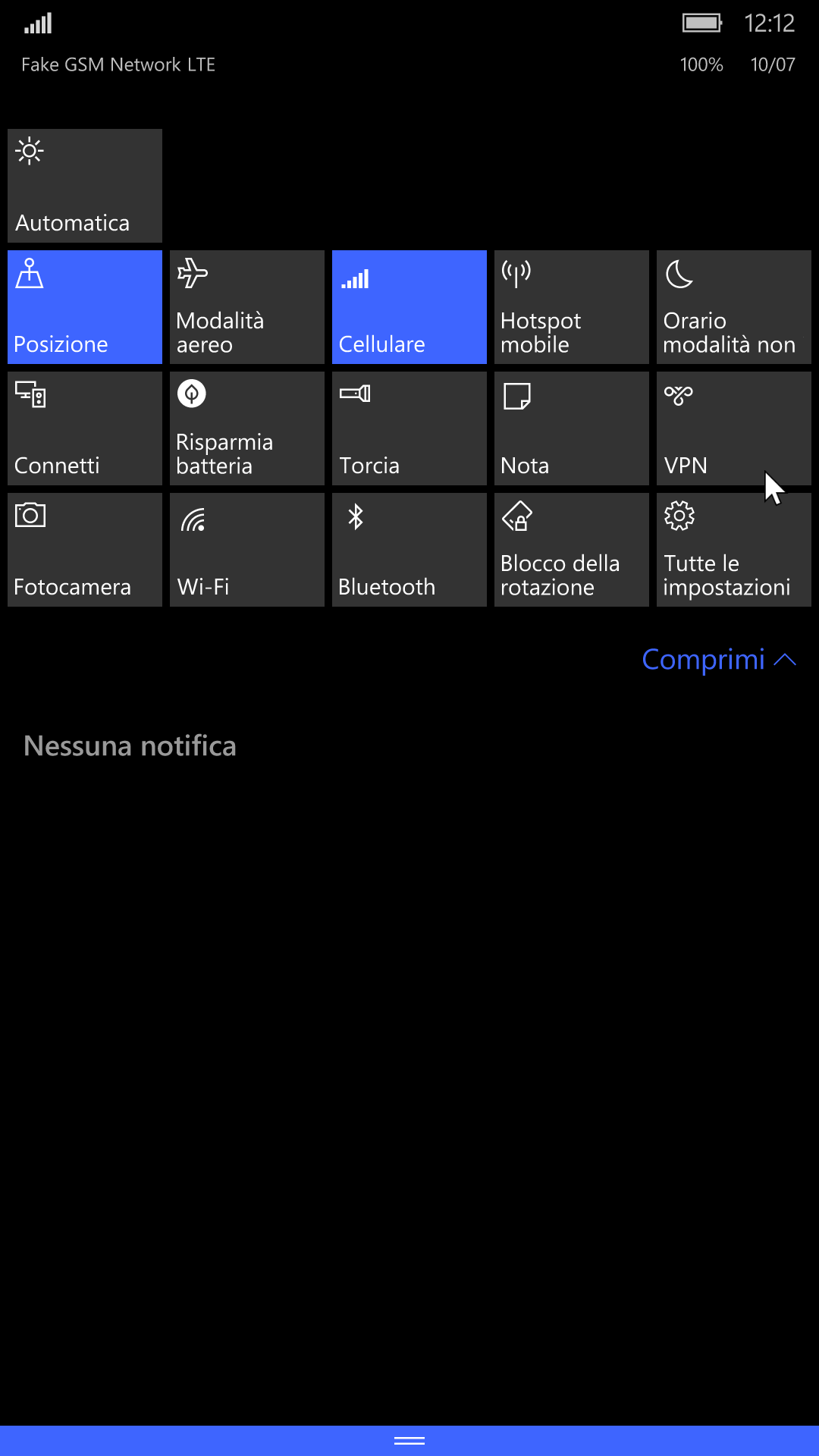Viewport: 819px width, 1456px height.
Task: Enable Modalità aereo
Action: 247,307
